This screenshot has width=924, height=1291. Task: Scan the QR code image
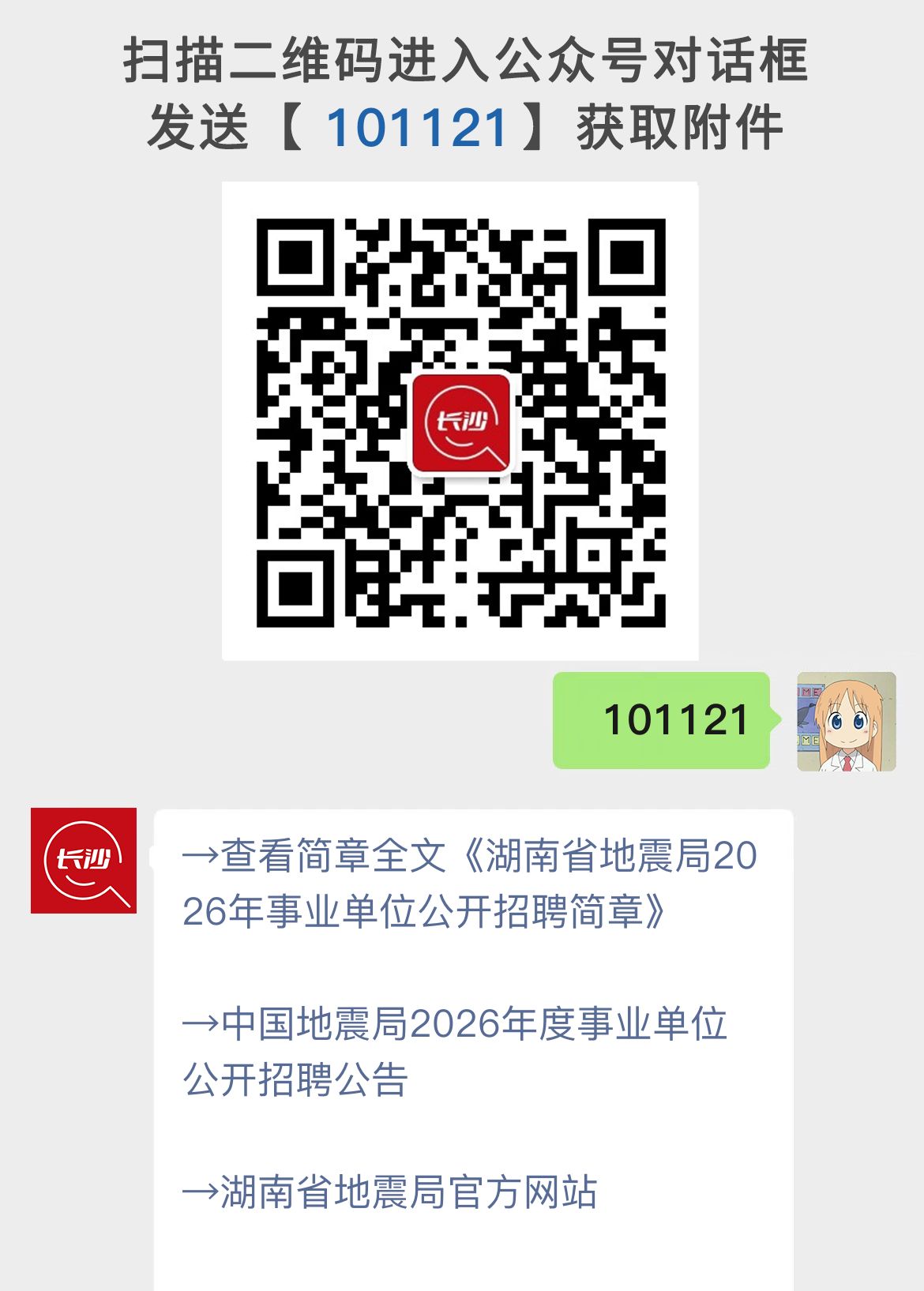(462, 418)
